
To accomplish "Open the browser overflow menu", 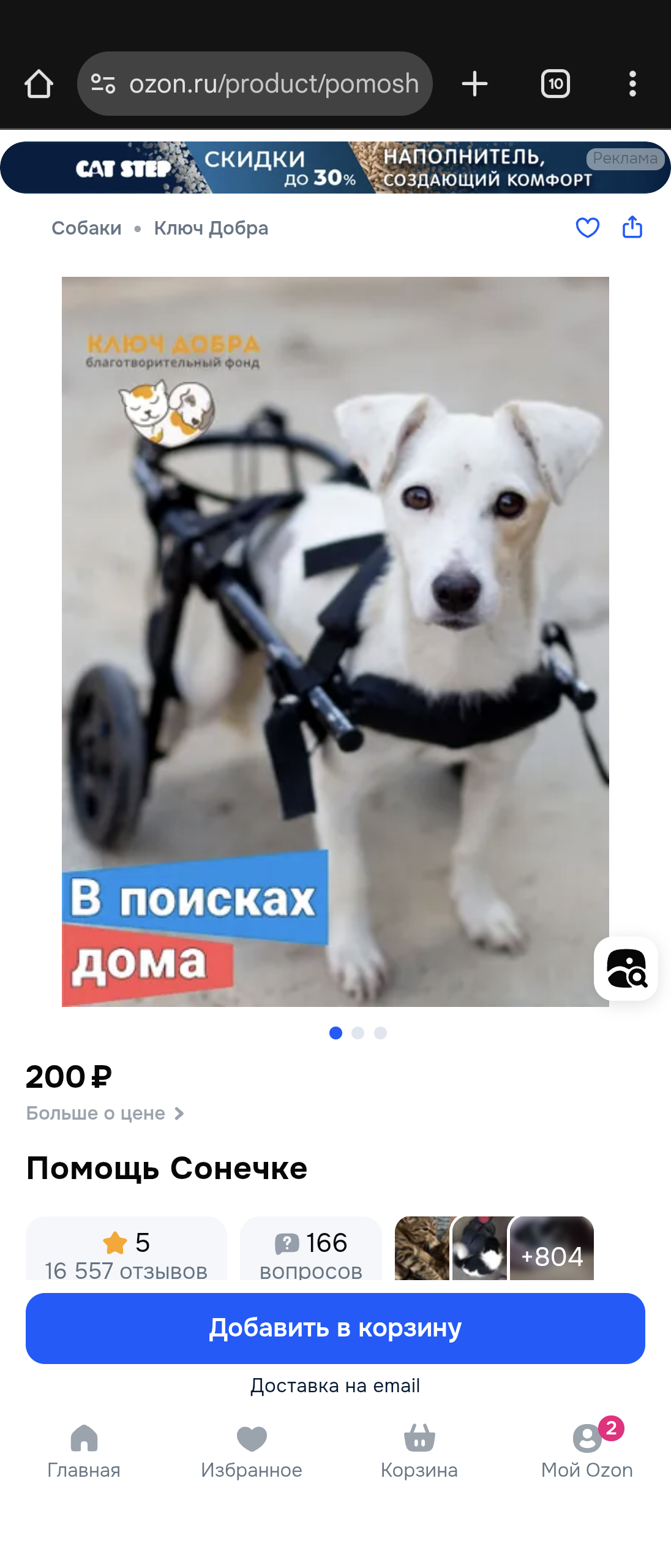I will [632, 84].
